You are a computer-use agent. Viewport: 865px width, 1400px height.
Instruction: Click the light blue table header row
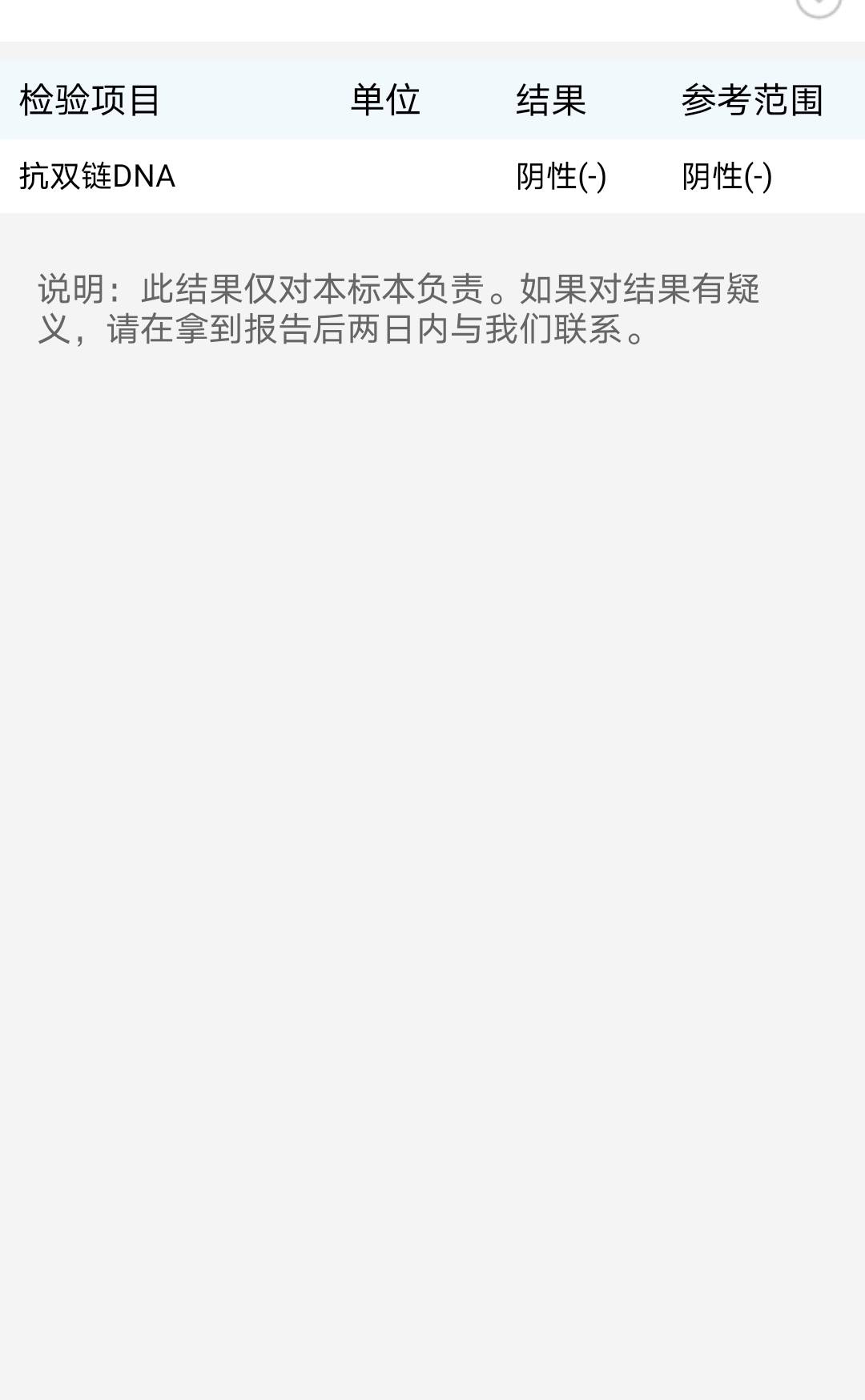click(x=432, y=99)
